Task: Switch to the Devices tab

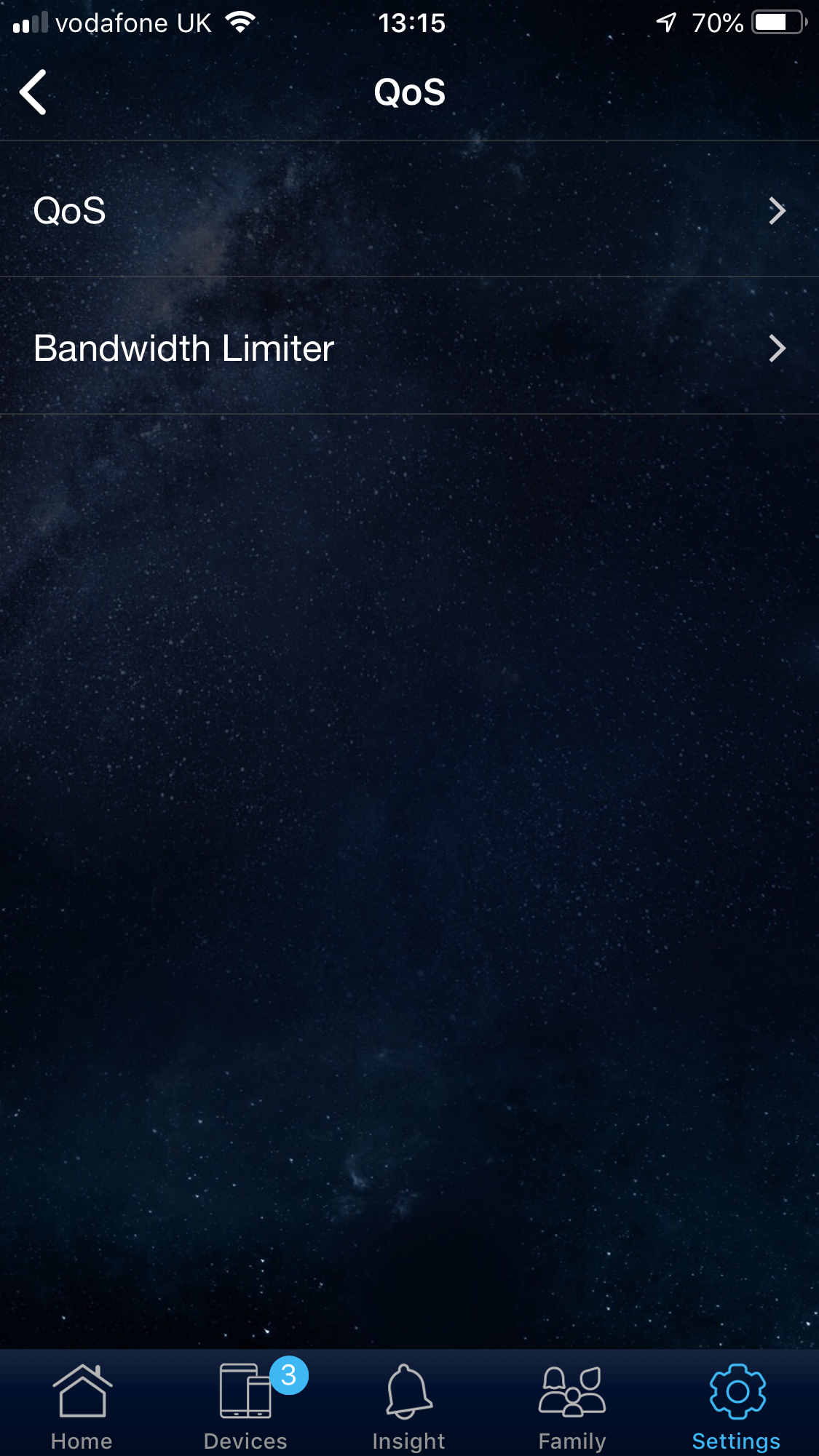Action: (246, 1406)
